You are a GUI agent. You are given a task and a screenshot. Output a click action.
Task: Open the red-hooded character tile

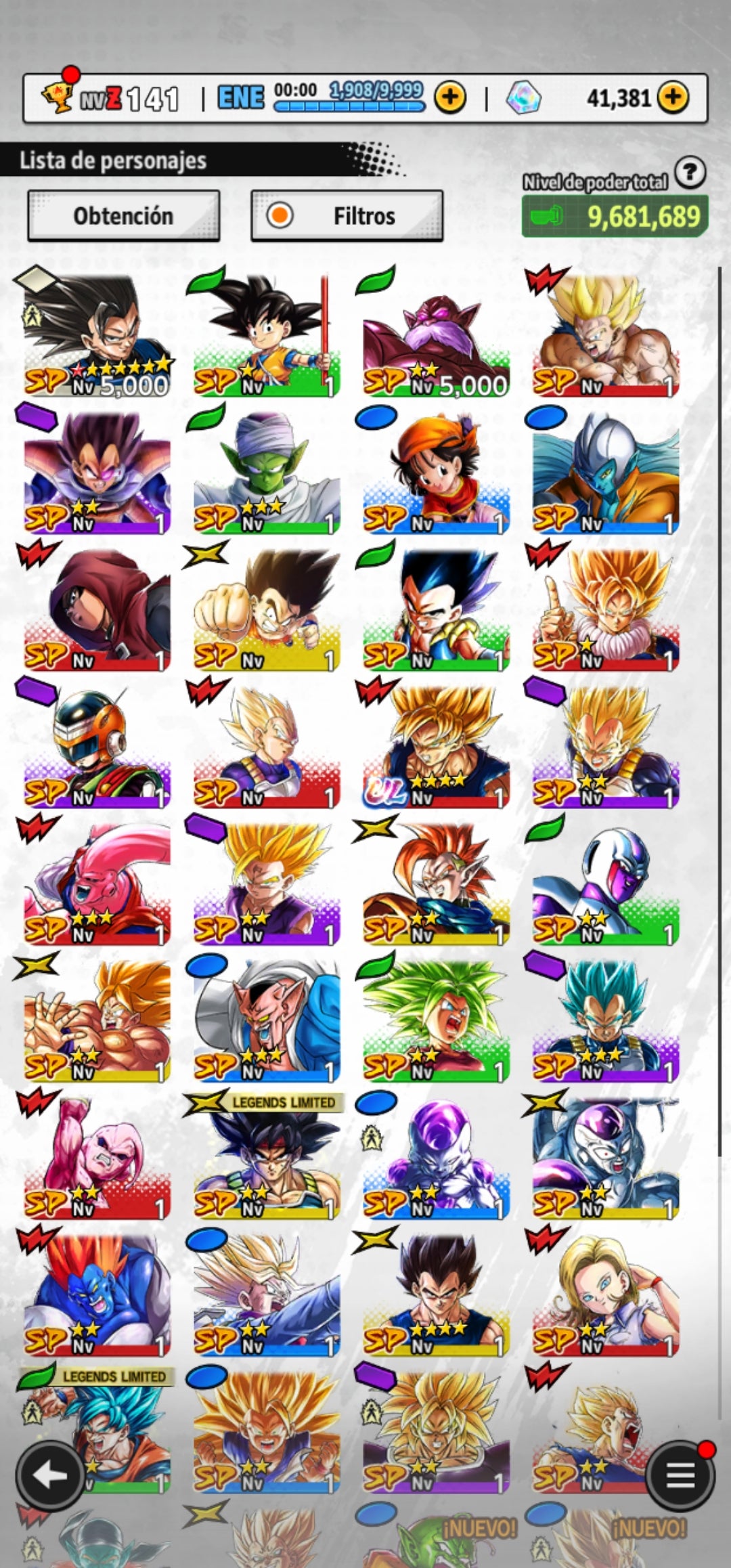97,609
